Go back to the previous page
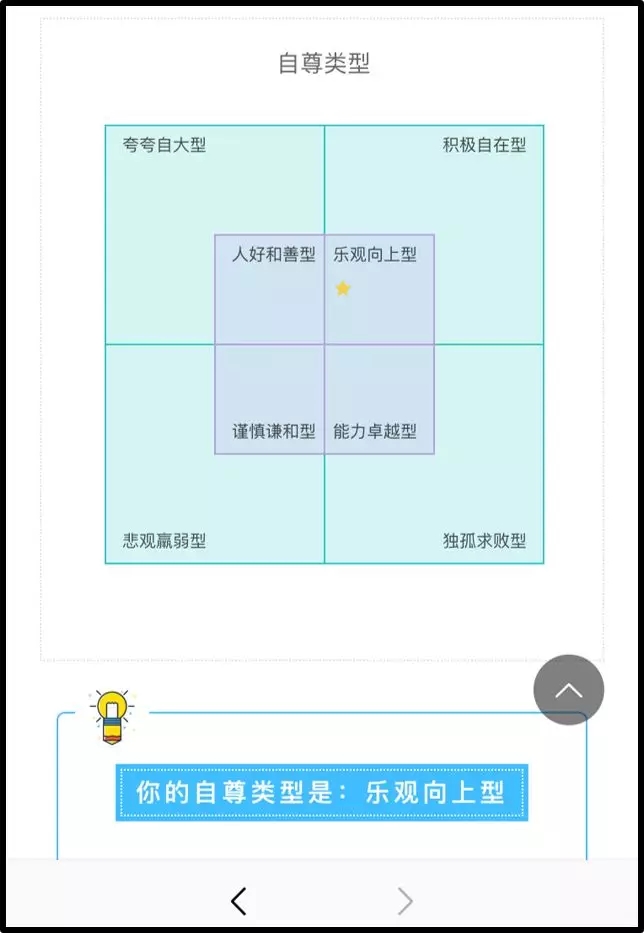Image resolution: width=644 pixels, height=933 pixels. tap(238, 901)
